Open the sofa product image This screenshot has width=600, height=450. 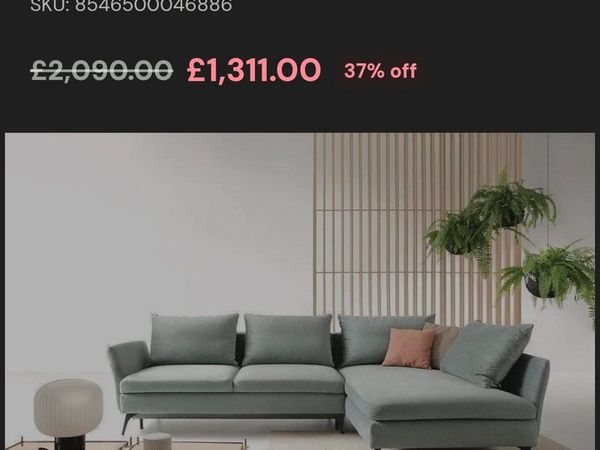point(300,292)
